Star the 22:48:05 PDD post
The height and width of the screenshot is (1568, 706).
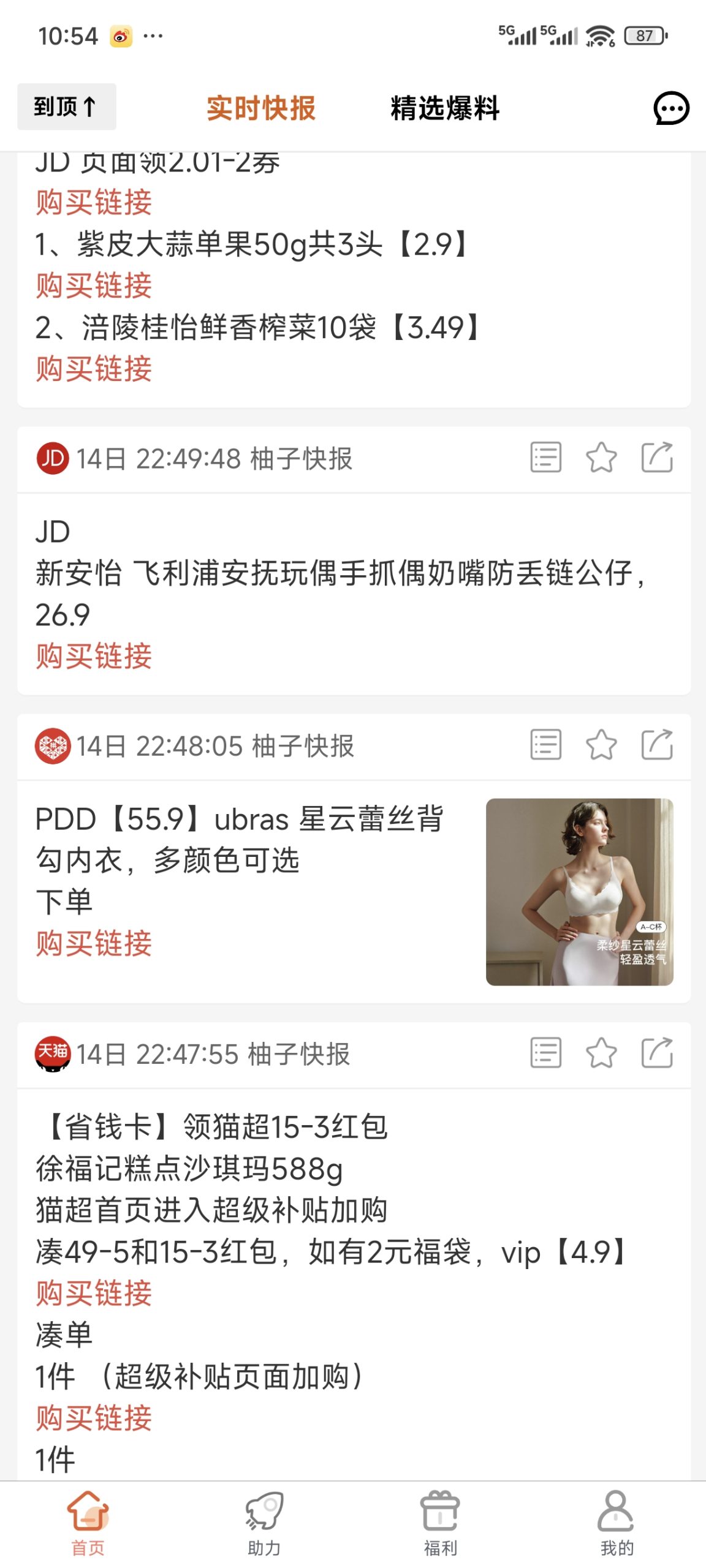[601, 745]
